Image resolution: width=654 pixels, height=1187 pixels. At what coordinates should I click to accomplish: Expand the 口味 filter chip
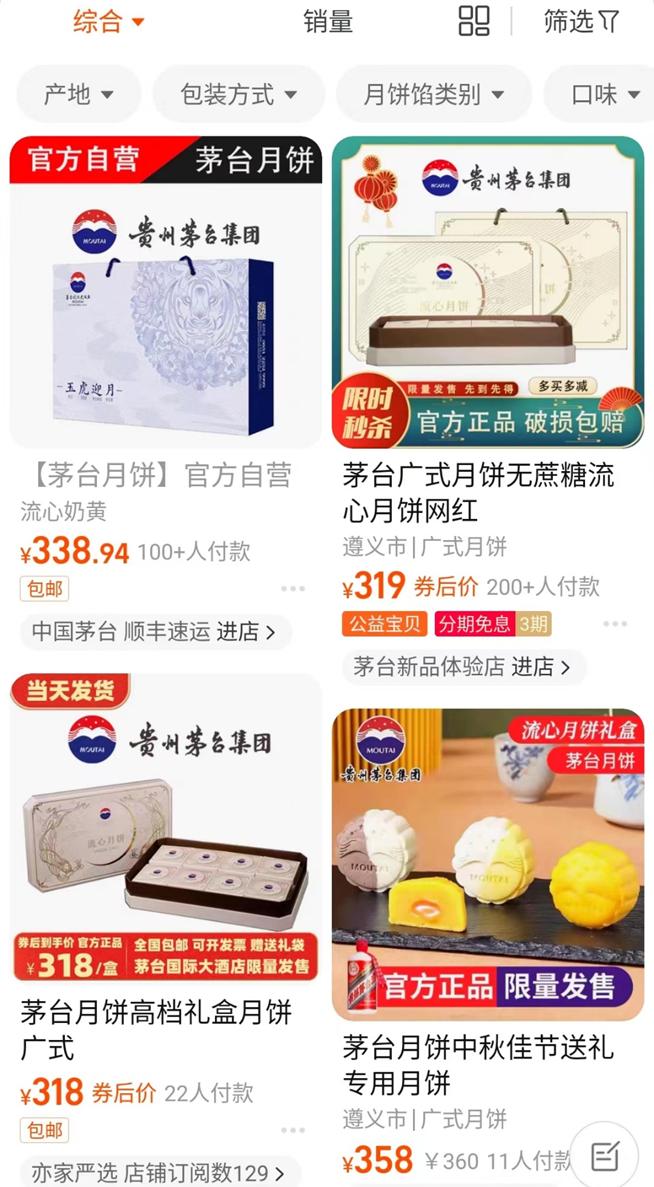(602, 95)
